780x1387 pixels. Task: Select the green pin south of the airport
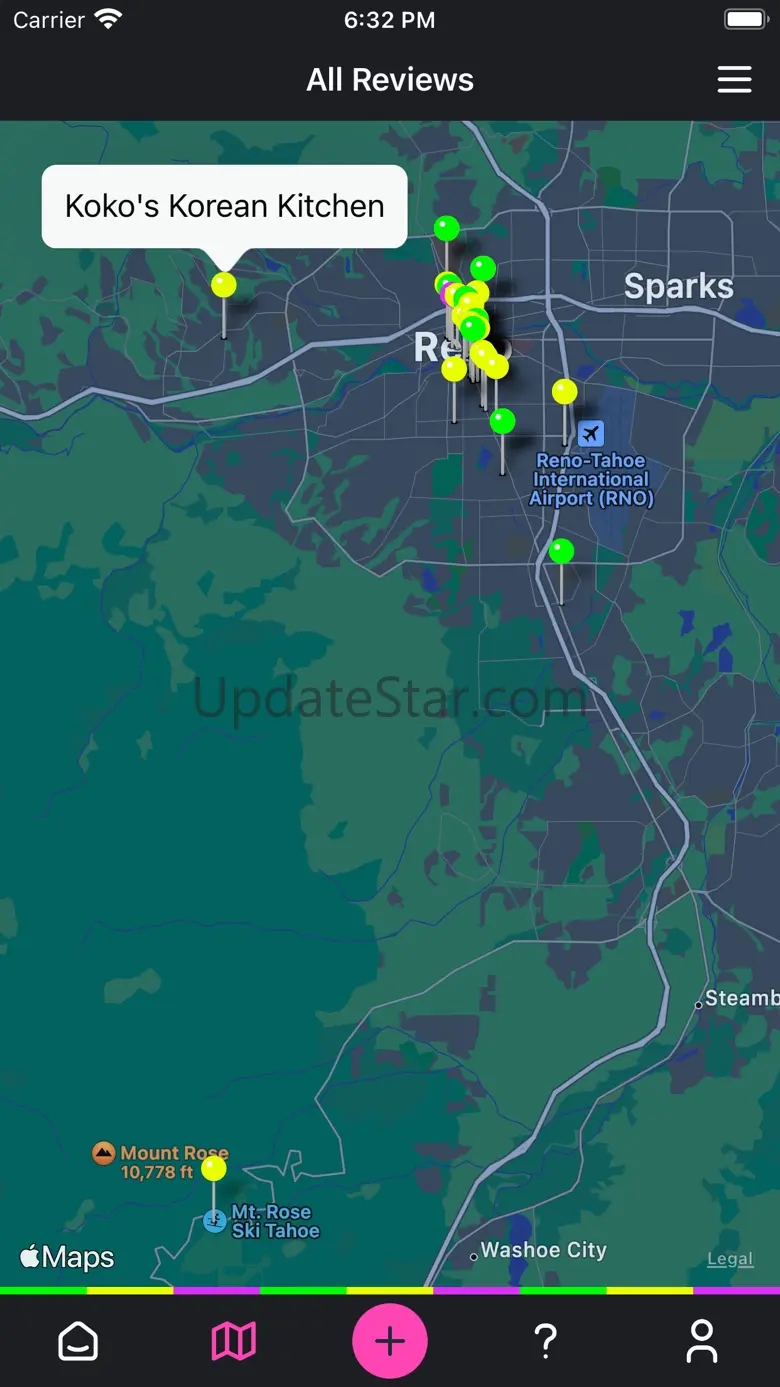[562, 551]
